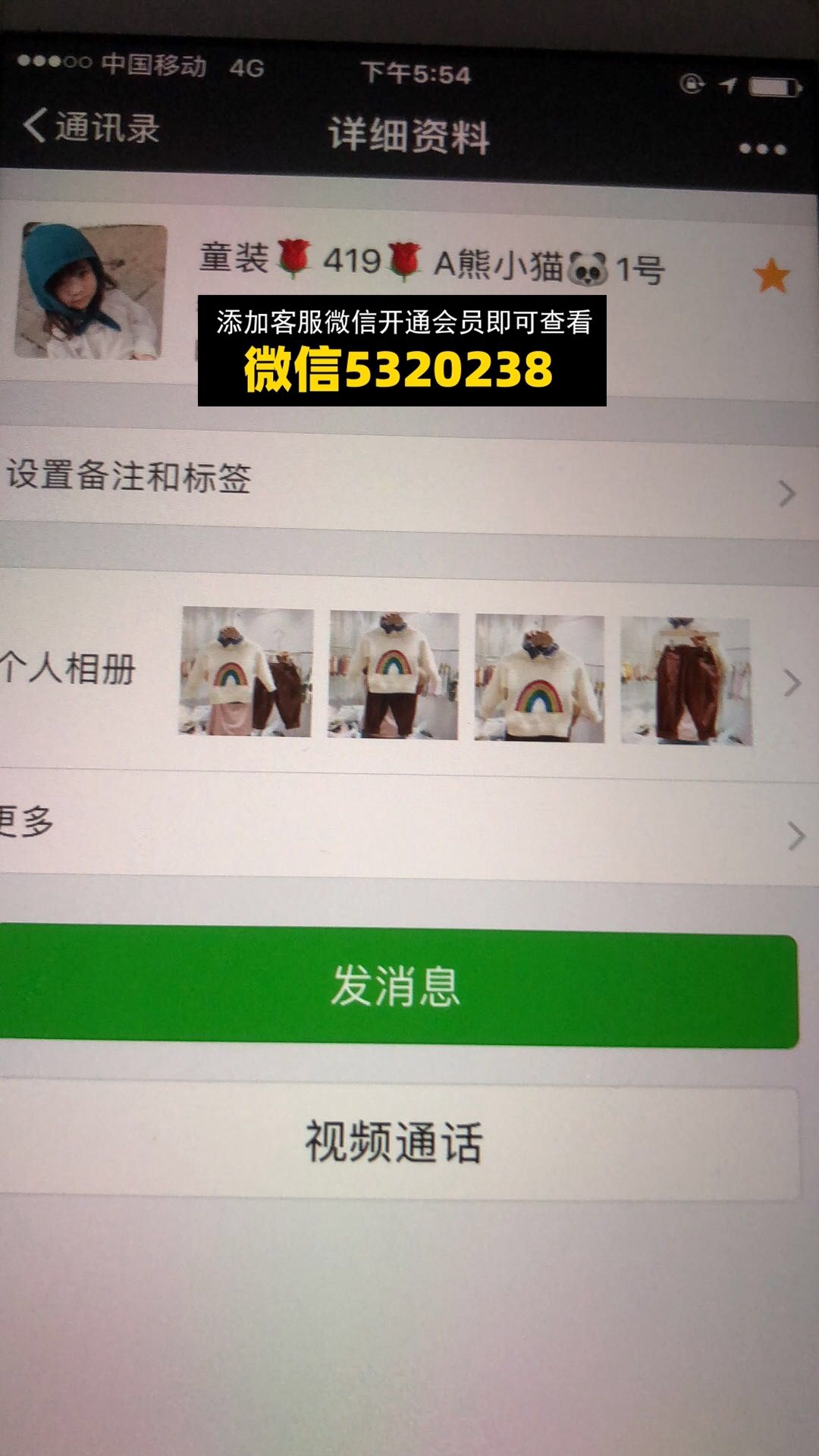The height and width of the screenshot is (1456, 819).
Task: Go back to 通讯录 contacts list
Action: coord(91,127)
